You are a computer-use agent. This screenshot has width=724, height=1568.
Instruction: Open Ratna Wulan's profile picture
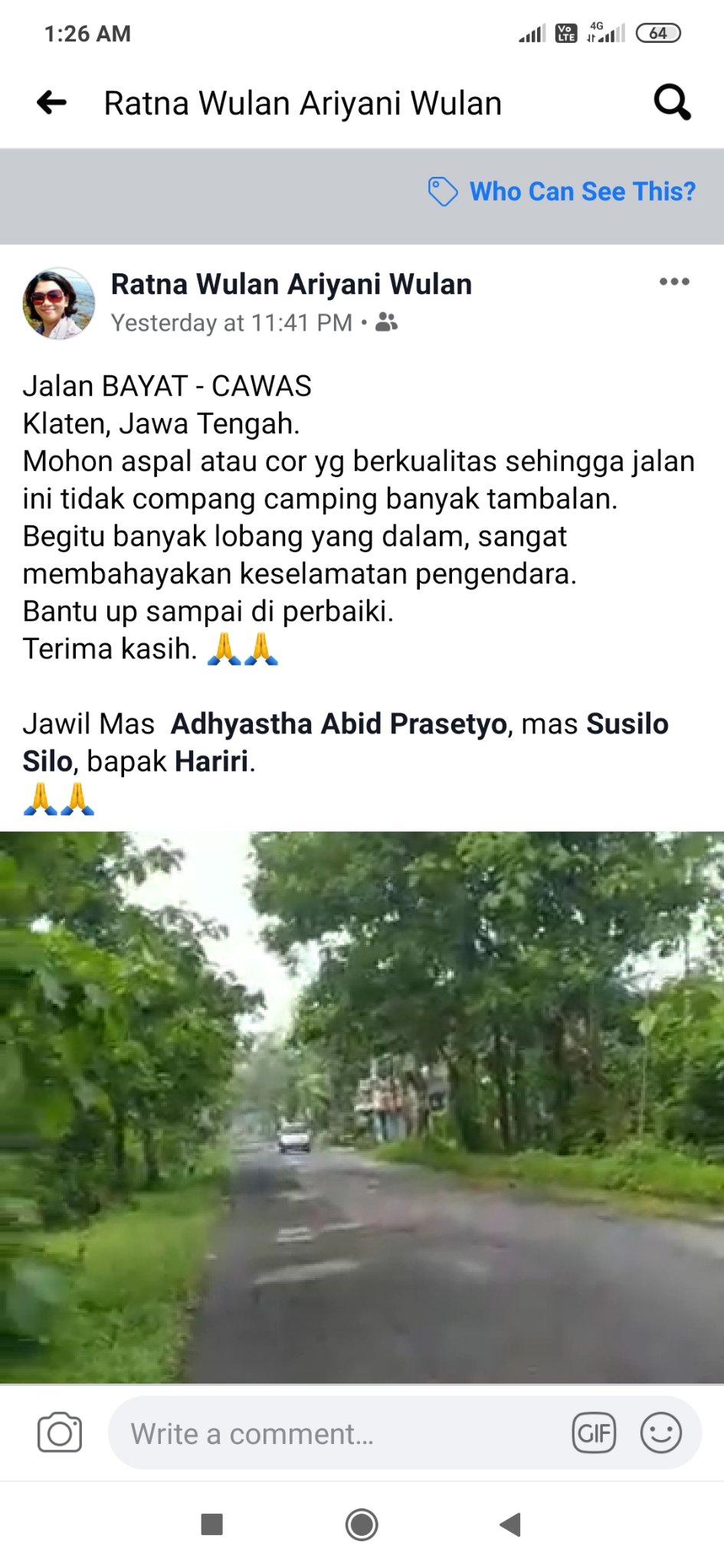[x=59, y=303]
